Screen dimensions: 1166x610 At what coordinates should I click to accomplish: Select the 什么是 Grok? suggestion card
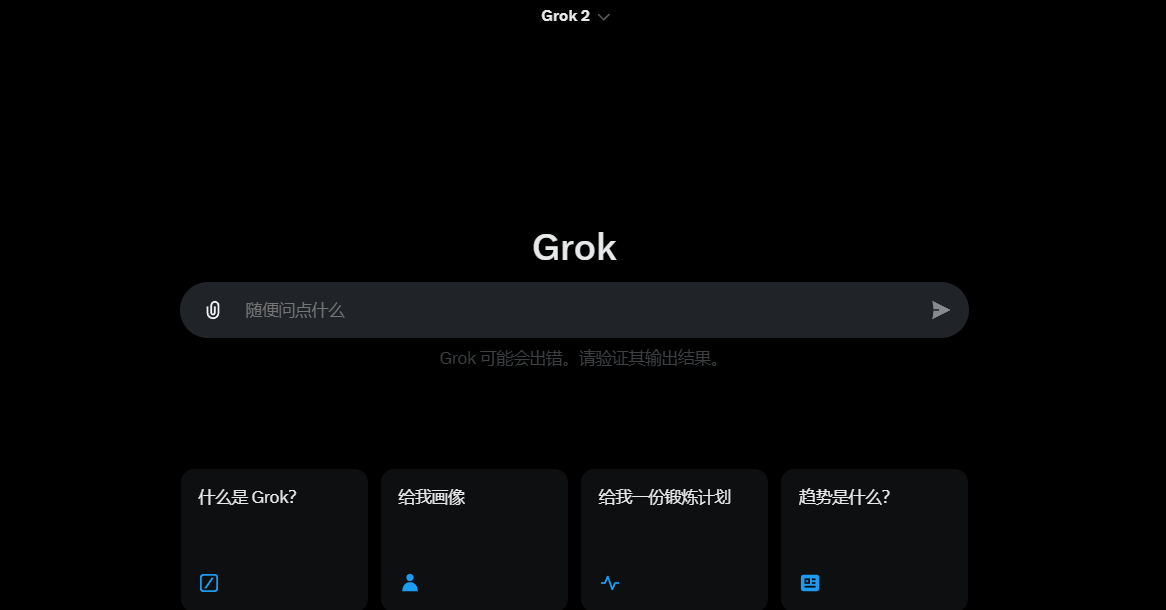(x=274, y=538)
